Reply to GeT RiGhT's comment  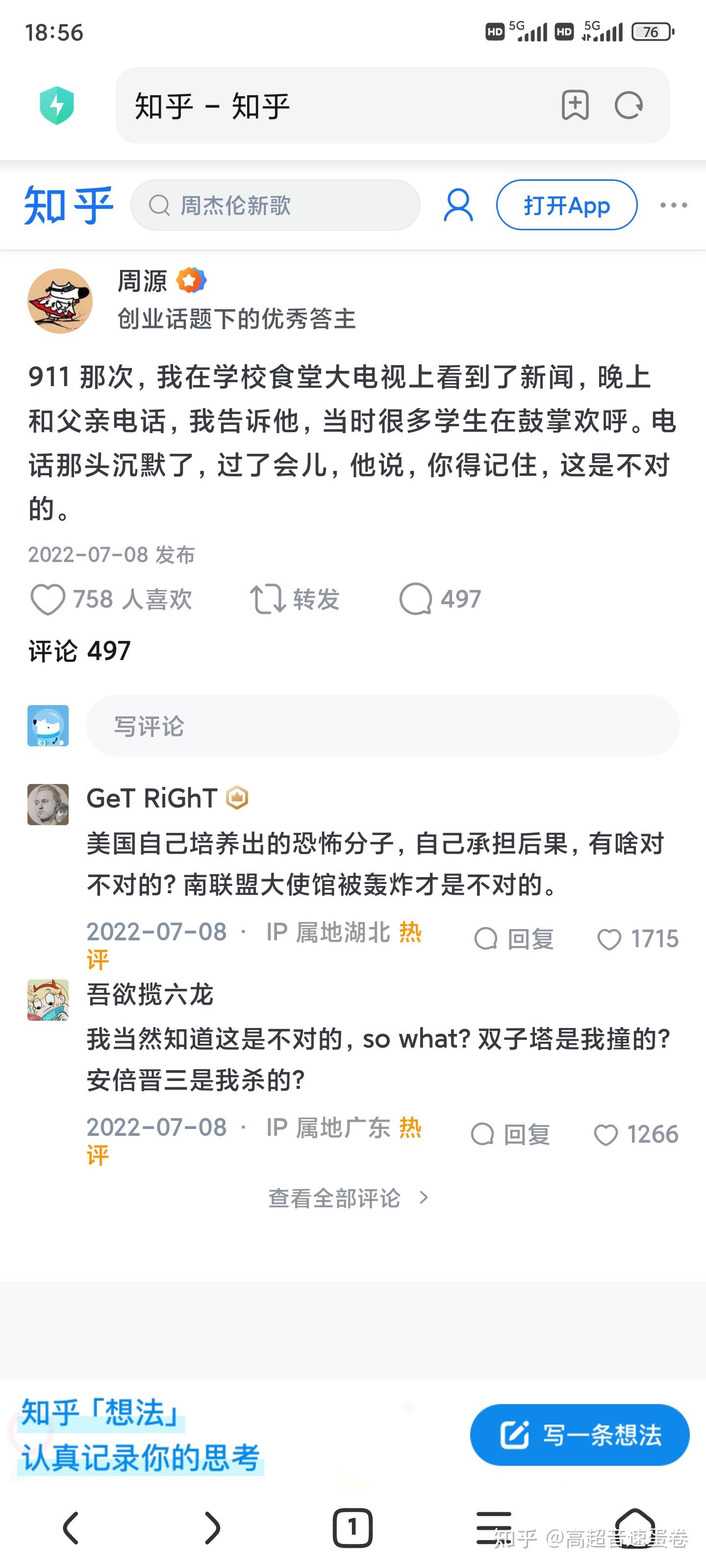[x=513, y=939]
